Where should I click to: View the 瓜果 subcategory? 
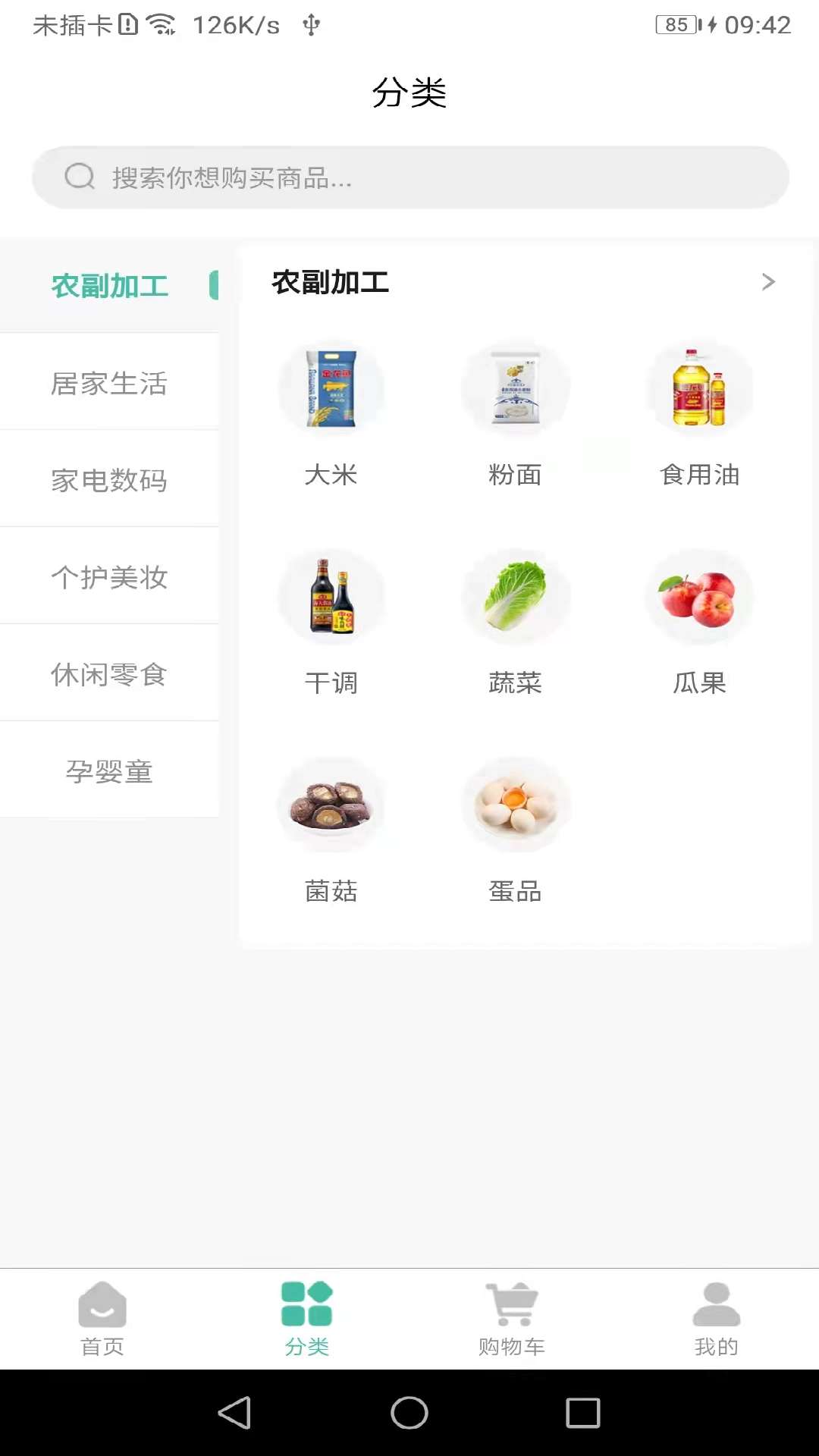point(699,622)
